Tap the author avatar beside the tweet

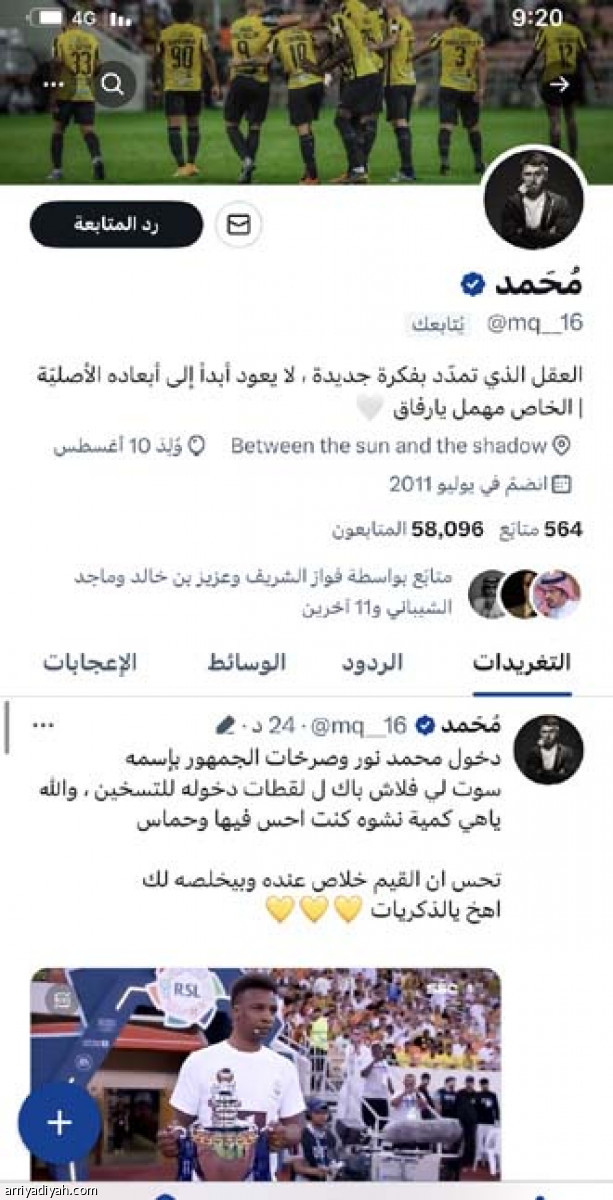click(x=548, y=750)
